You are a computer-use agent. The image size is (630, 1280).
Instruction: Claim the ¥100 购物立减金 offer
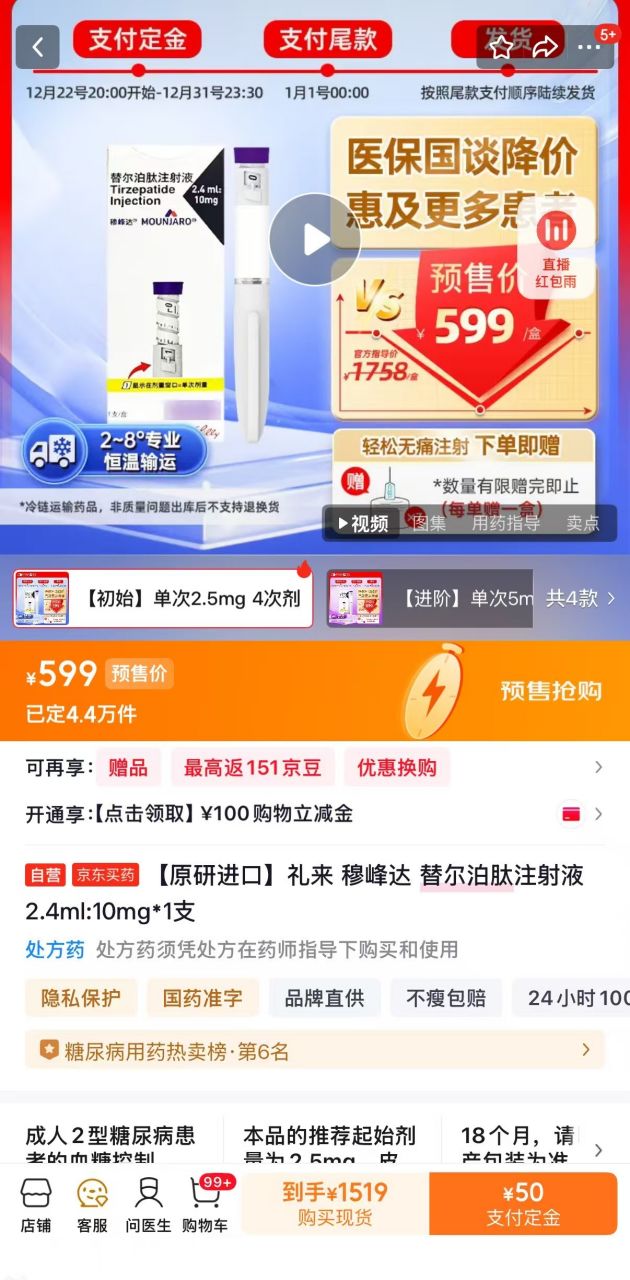pos(190,813)
